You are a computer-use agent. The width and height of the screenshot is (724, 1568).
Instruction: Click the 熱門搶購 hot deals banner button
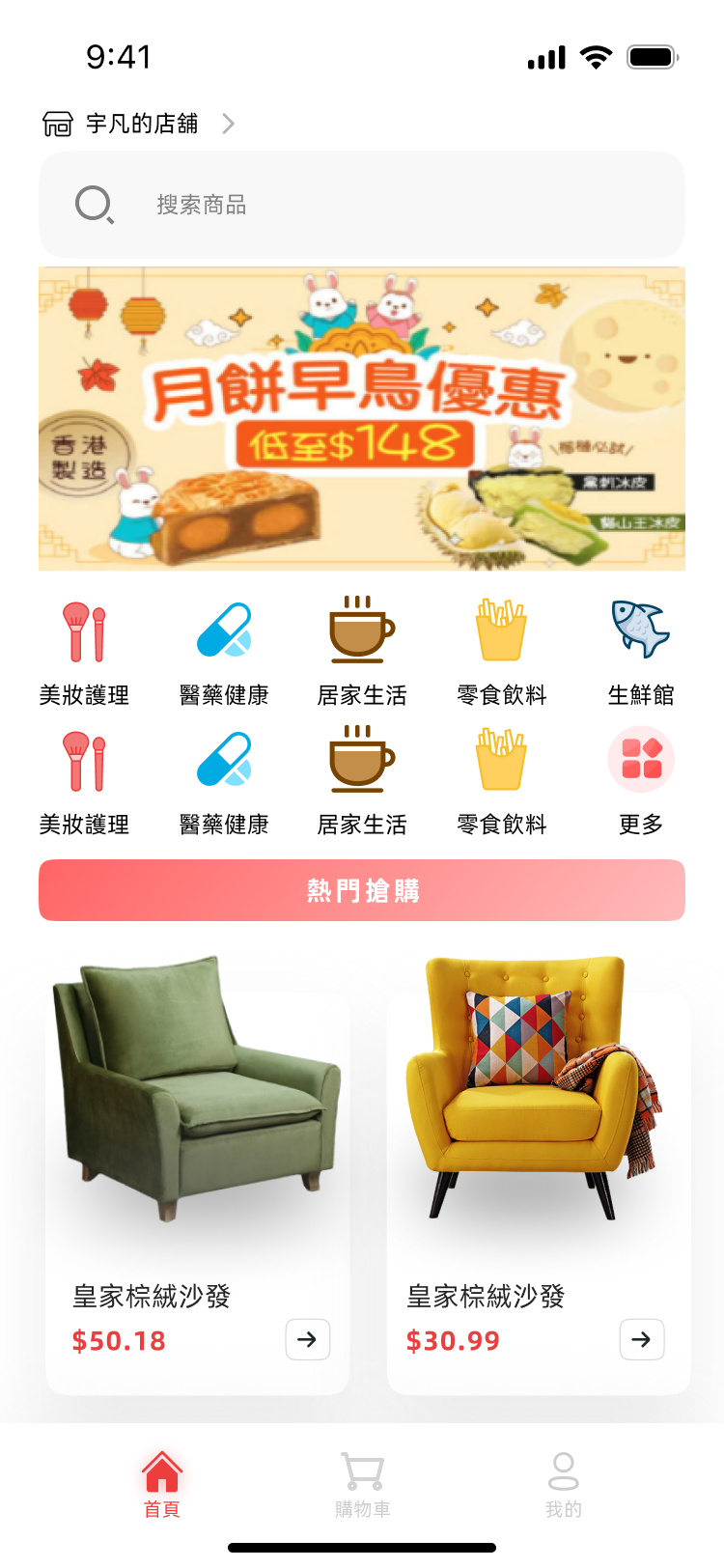pyautogui.click(x=362, y=889)
